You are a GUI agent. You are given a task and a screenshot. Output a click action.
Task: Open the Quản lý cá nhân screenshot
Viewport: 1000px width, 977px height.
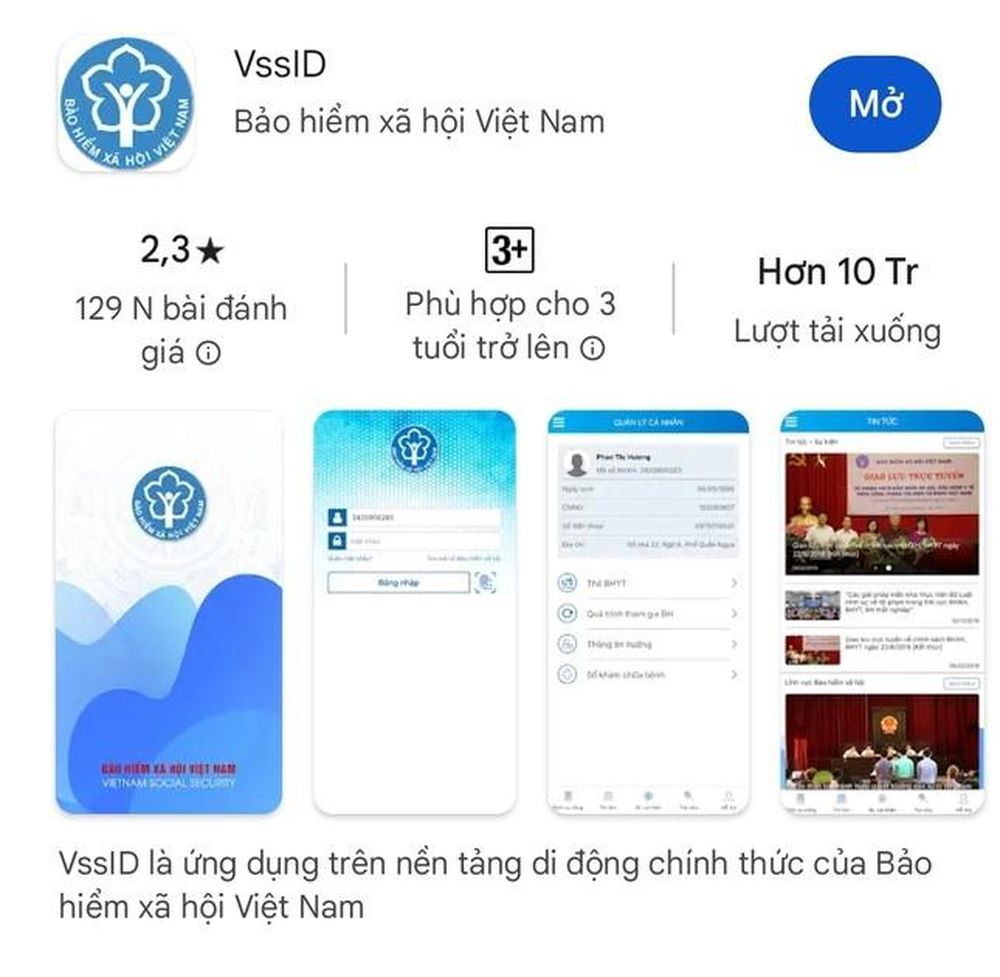pyautogui.click(x=647, y=612)
